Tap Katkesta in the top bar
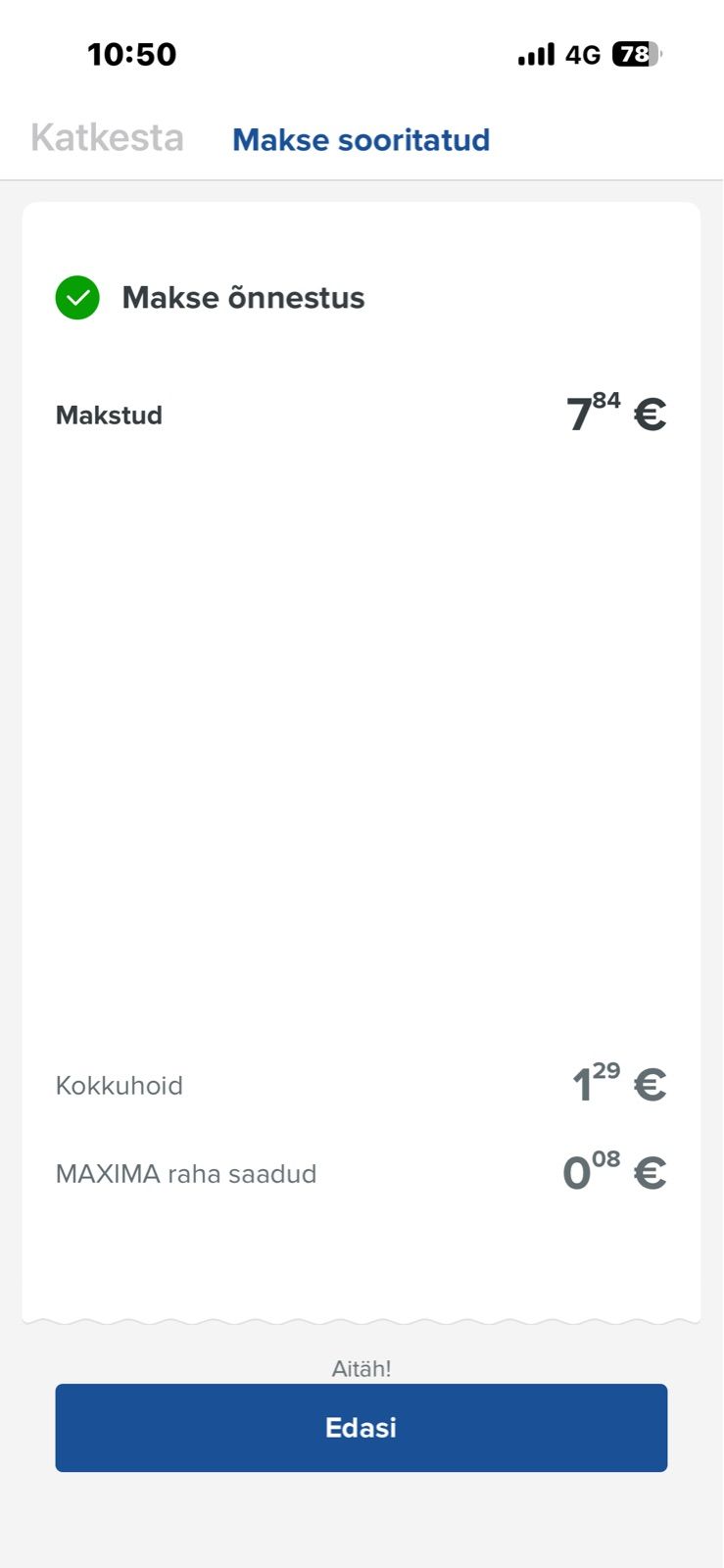The width and height of the screenshot is (724, 1568). tap(107, 138)
